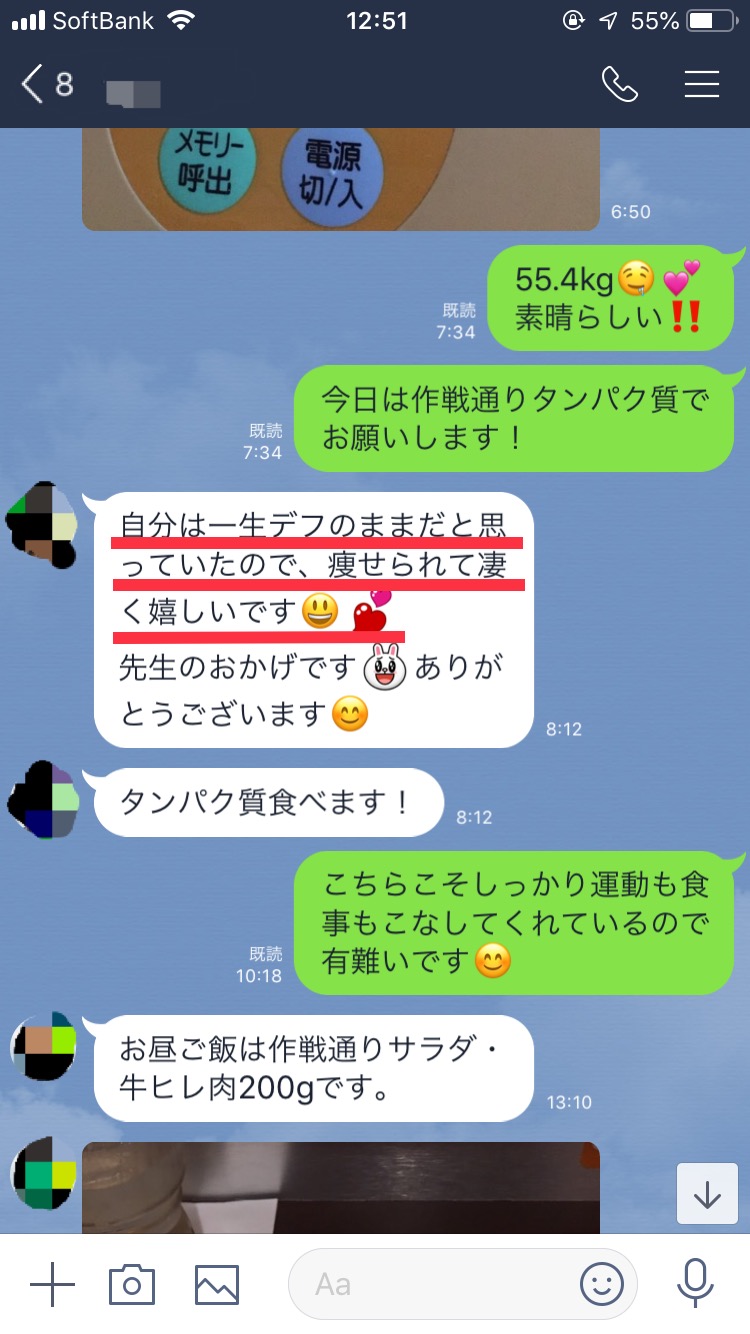Jump to the latest message with the down arrow

tap(707, 1194)
